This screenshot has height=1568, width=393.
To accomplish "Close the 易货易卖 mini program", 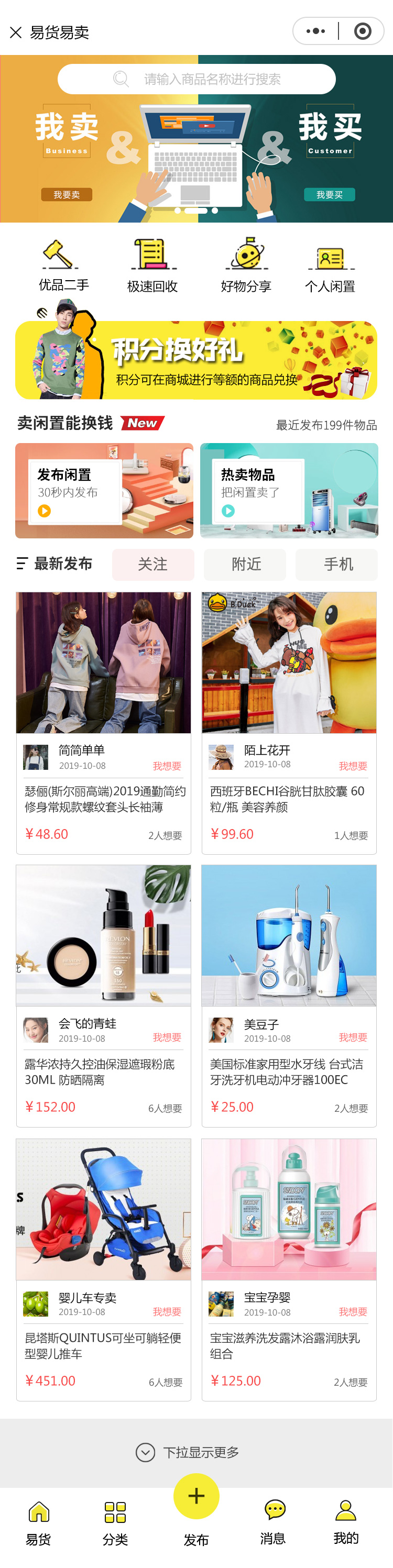I will coord(16,32).
